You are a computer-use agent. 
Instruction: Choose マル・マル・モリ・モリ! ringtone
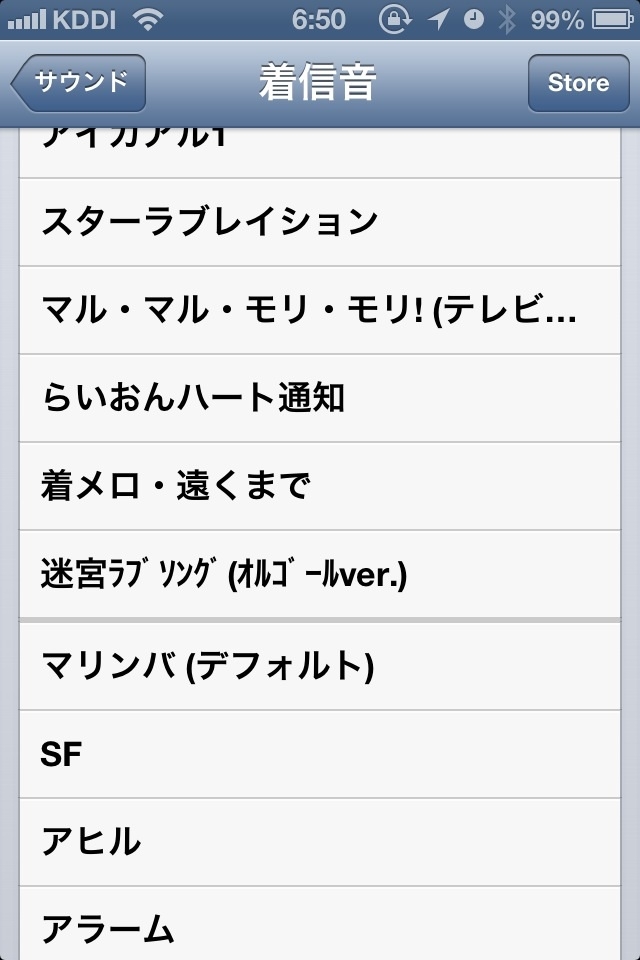coord(320,310)
